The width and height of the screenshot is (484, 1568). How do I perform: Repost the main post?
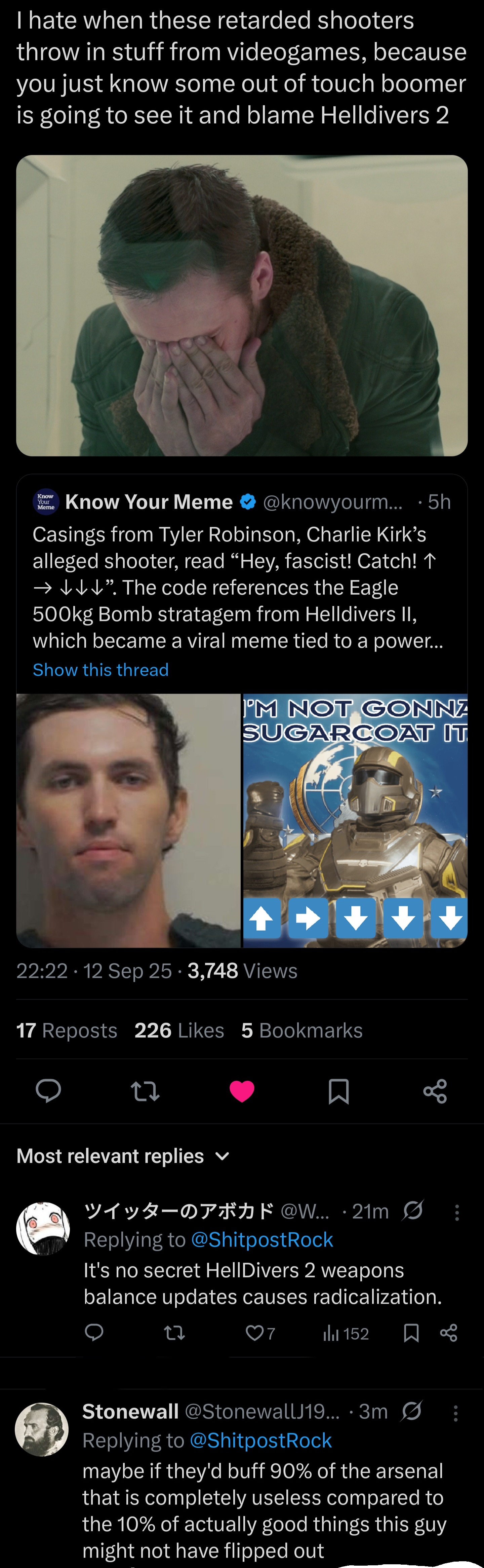coord(145,1090)
